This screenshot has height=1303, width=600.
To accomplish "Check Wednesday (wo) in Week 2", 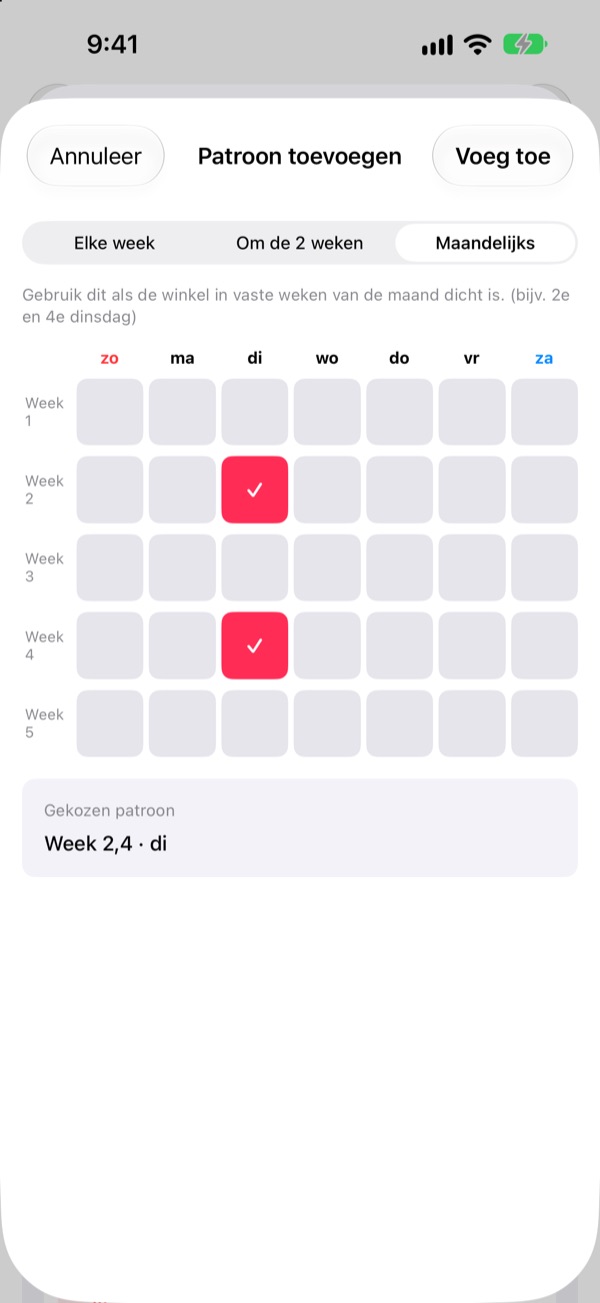I will (x=327, y=490).
